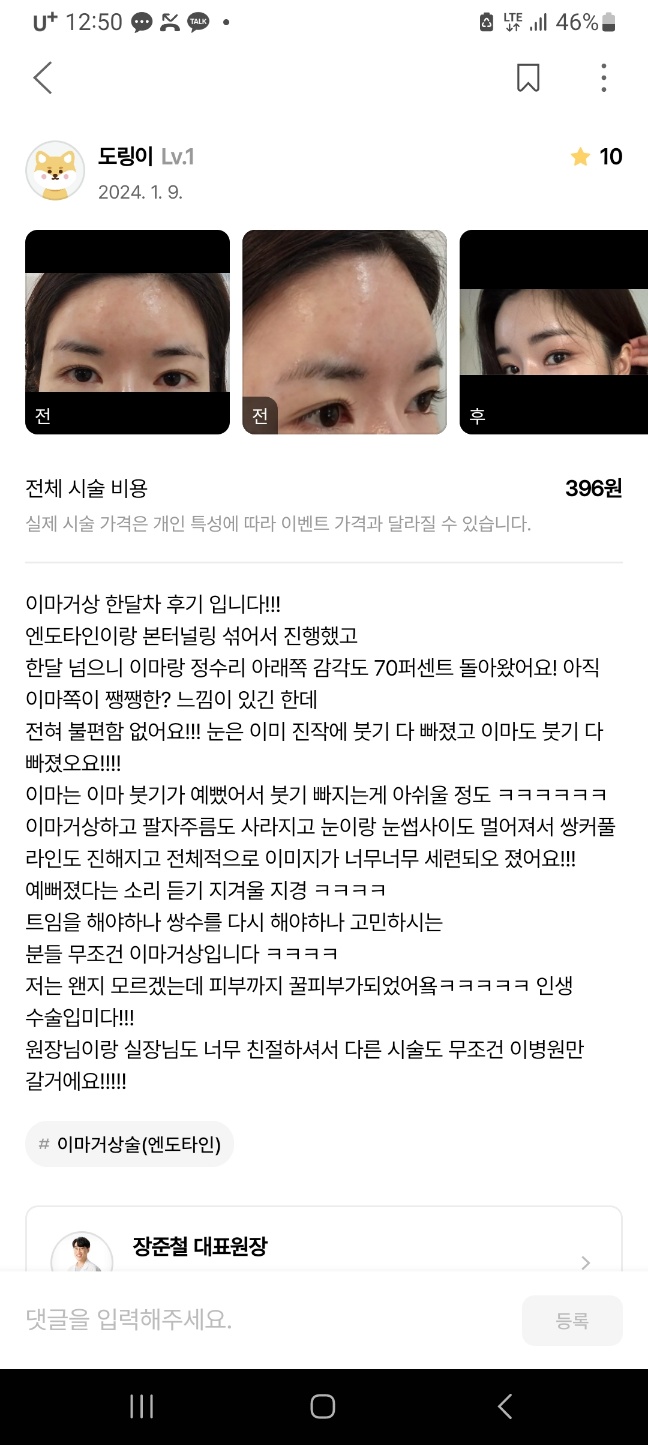Select the 이마거상술(엔도타인) hashtag chip
The image size is (648, 1445).
pos(130,1144)
